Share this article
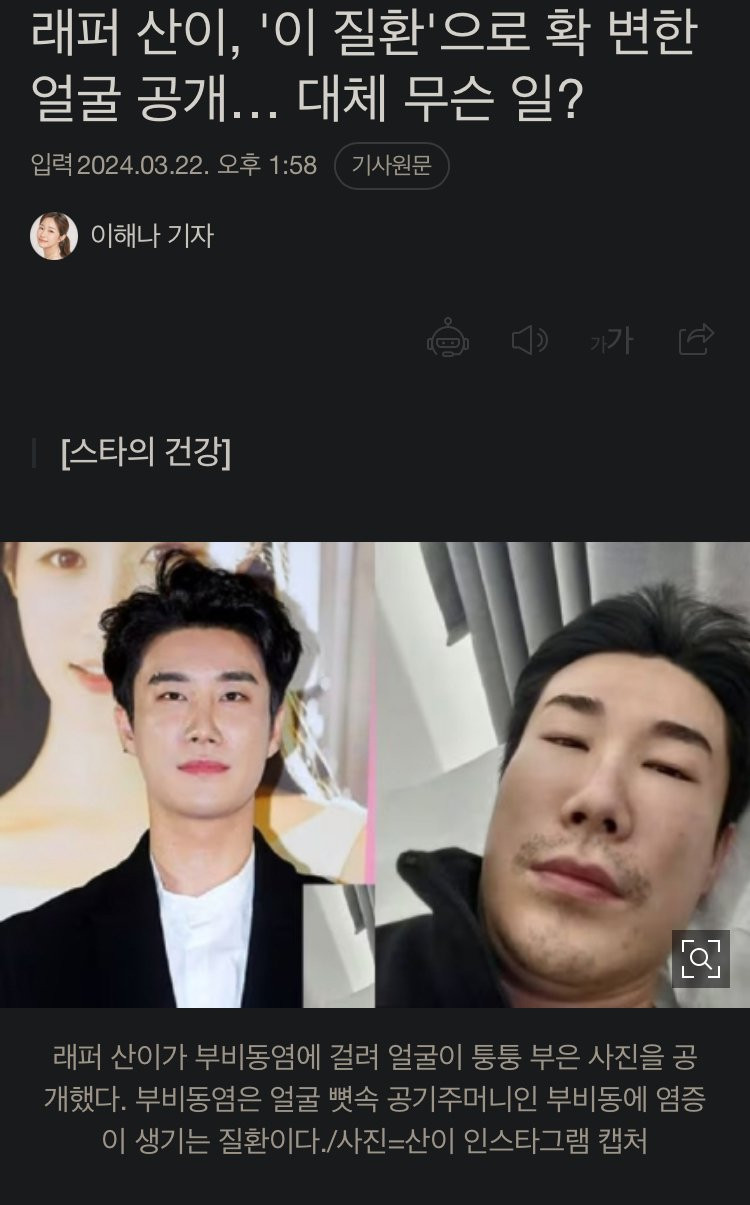Screen dimensions: 750x1205 (x=696, y=340)
